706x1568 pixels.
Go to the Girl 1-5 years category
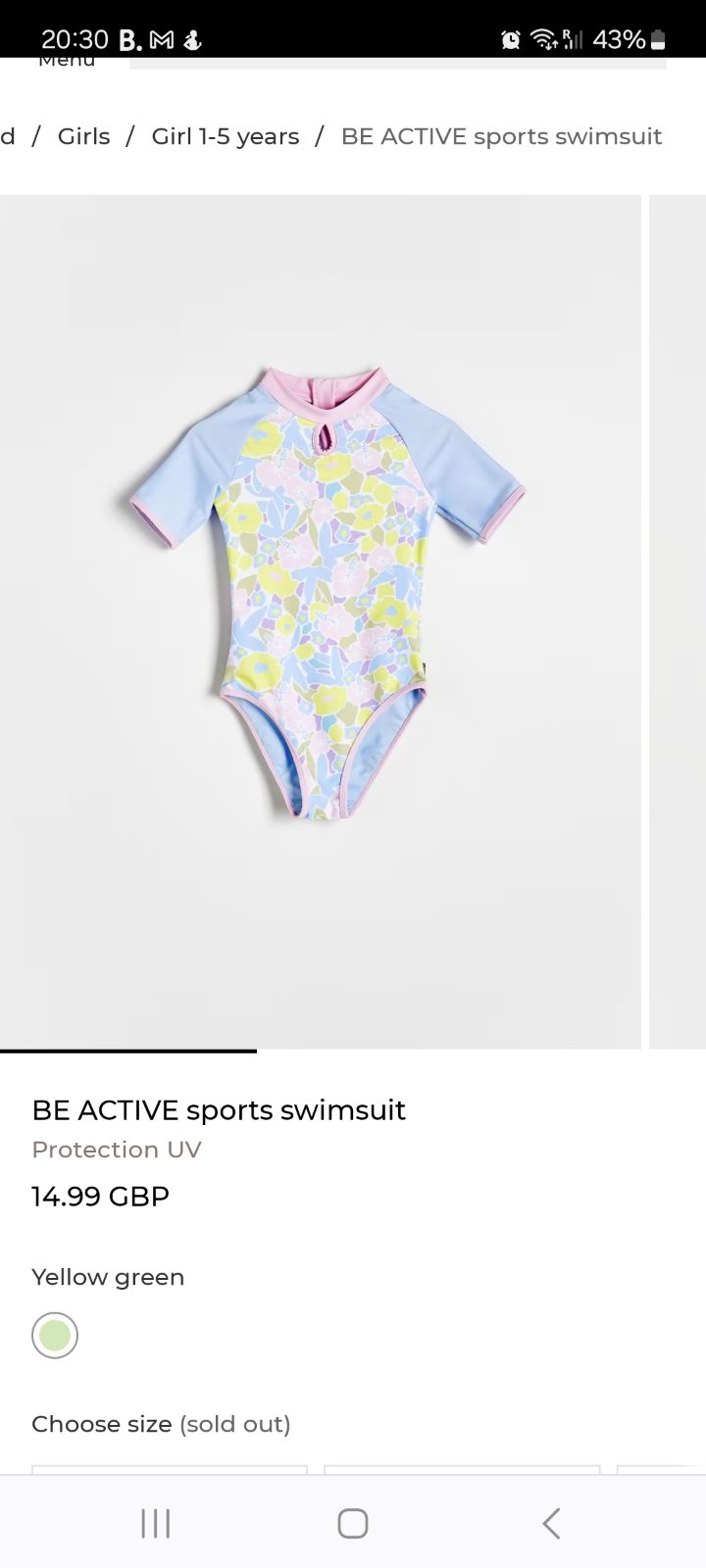pos(225,136)
